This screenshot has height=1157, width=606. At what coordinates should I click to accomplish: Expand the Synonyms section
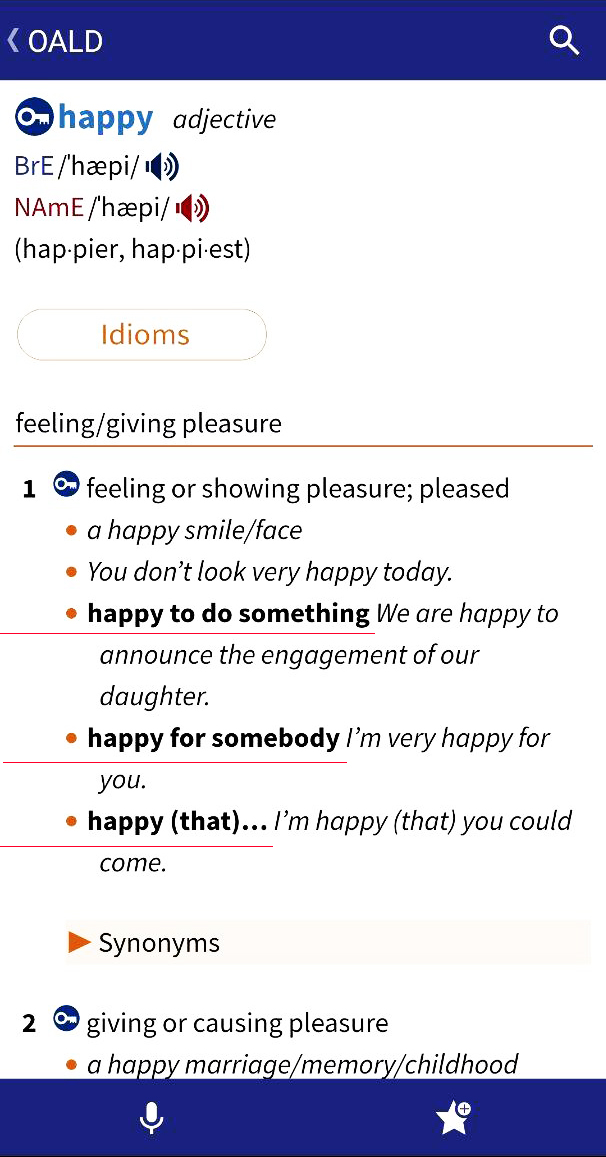145,942
